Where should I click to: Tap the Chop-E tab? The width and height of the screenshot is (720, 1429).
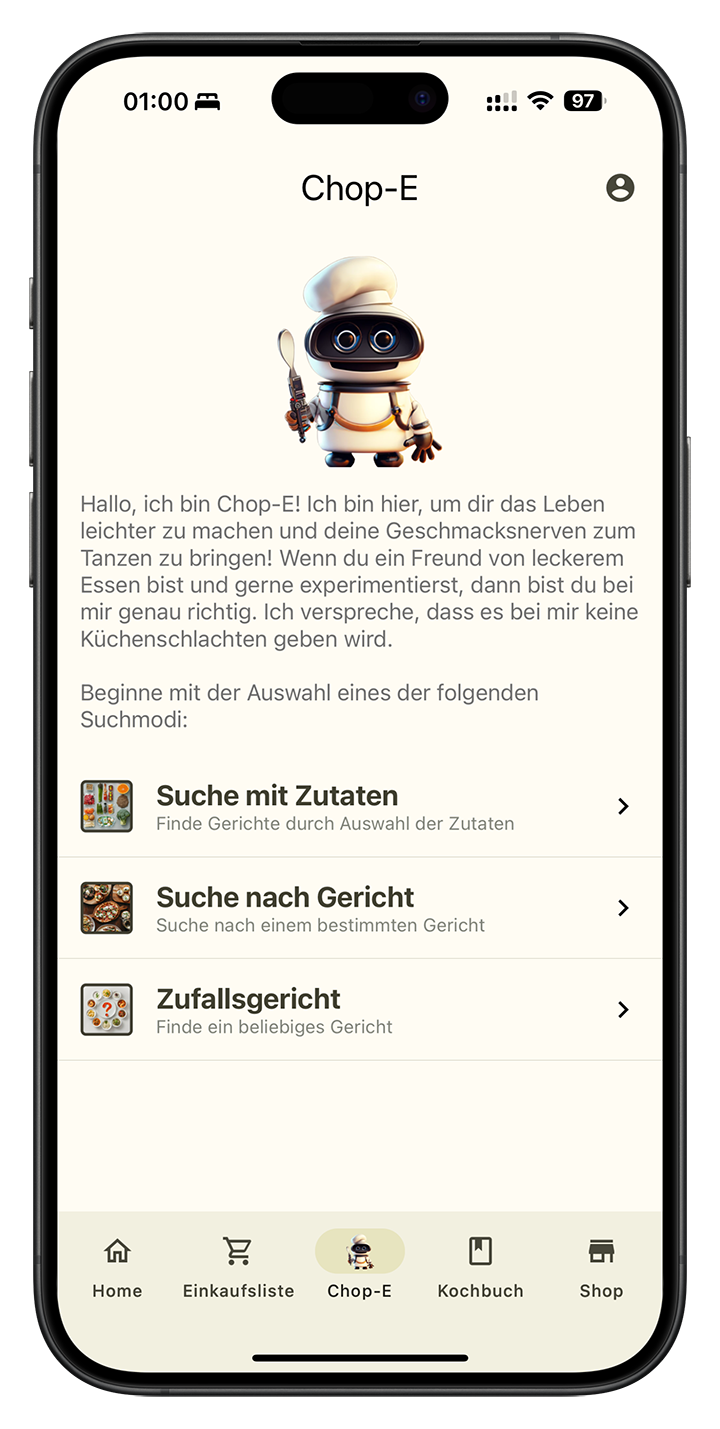click(359, 1266)
